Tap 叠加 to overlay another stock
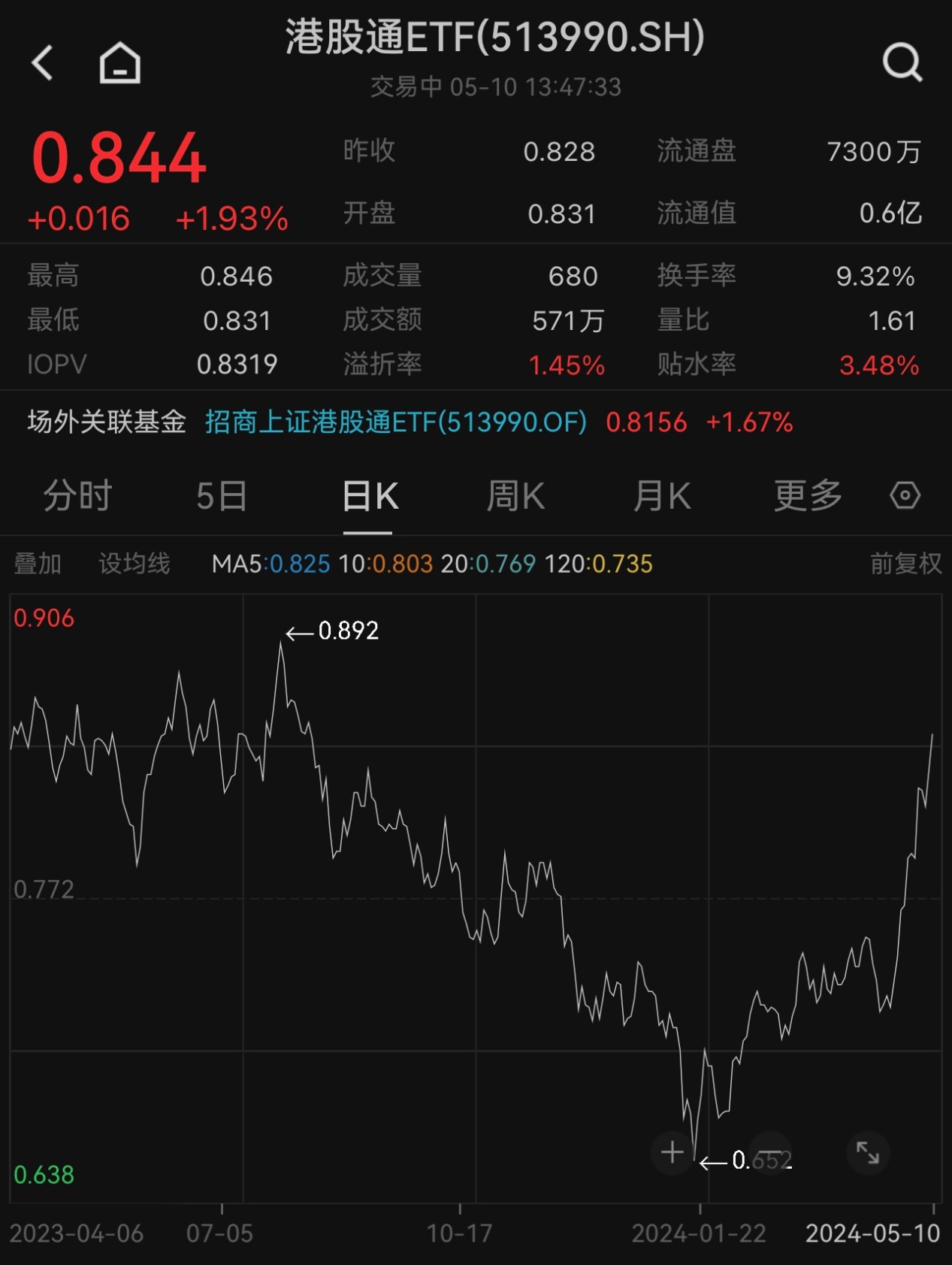The height and width of the screenshot is (1265, 952). click(38, 563)
